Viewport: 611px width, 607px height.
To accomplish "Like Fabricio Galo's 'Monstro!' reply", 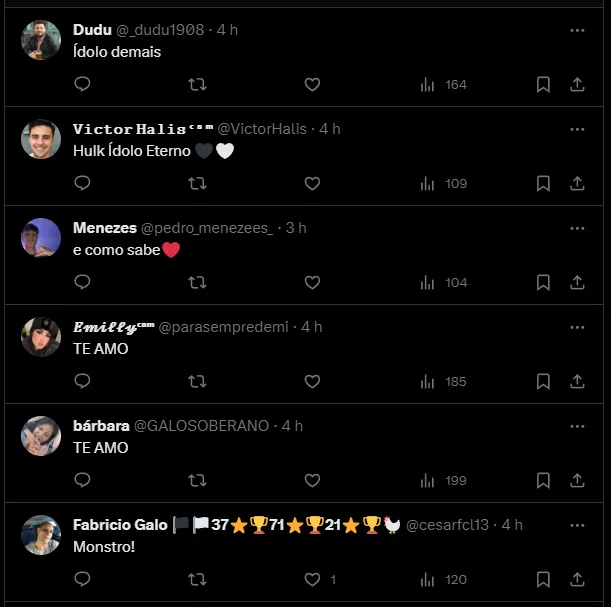I will (312, 580).
